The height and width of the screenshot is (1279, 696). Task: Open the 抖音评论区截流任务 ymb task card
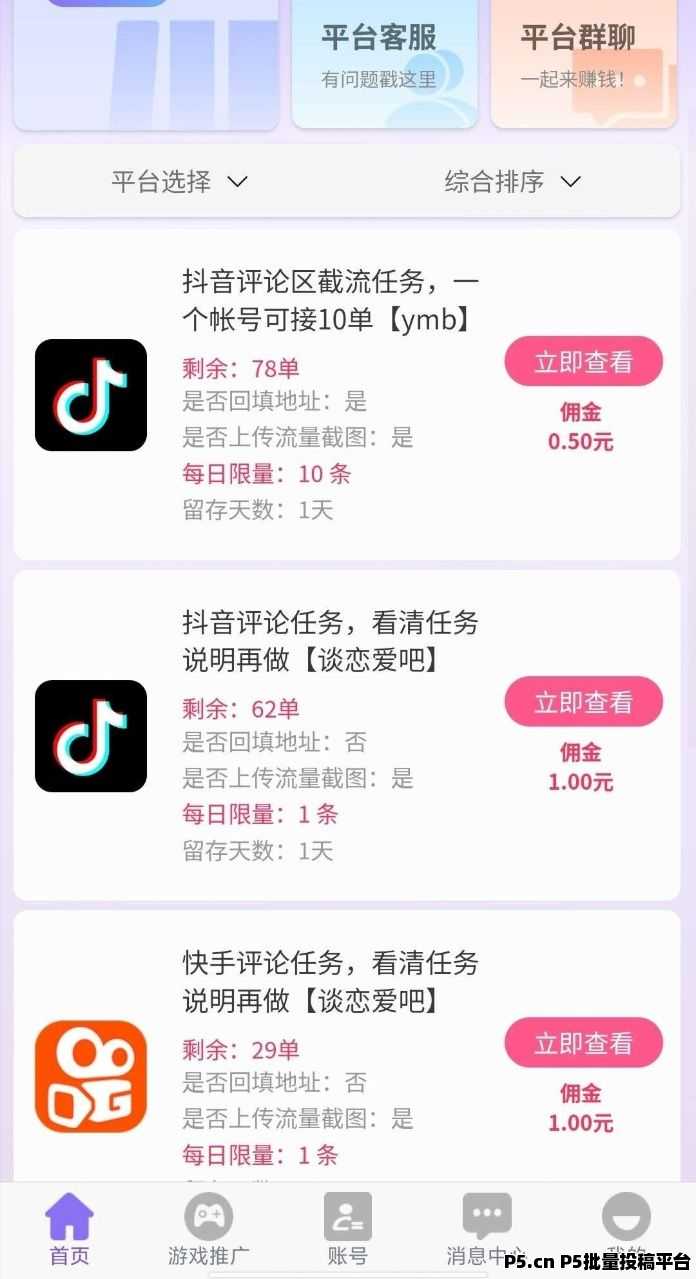point(330,301)
